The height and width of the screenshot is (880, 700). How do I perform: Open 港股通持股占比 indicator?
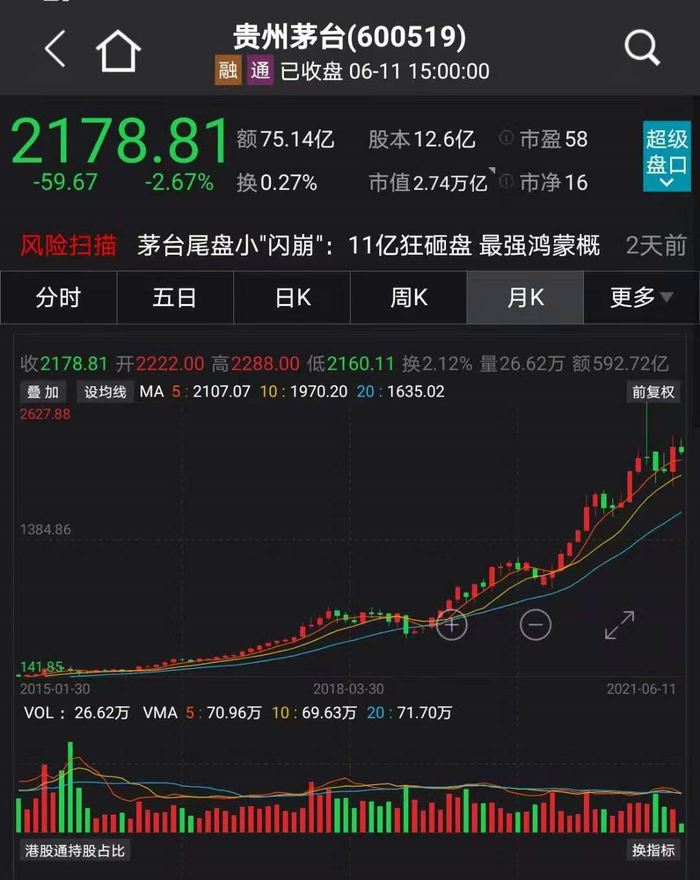75,851
